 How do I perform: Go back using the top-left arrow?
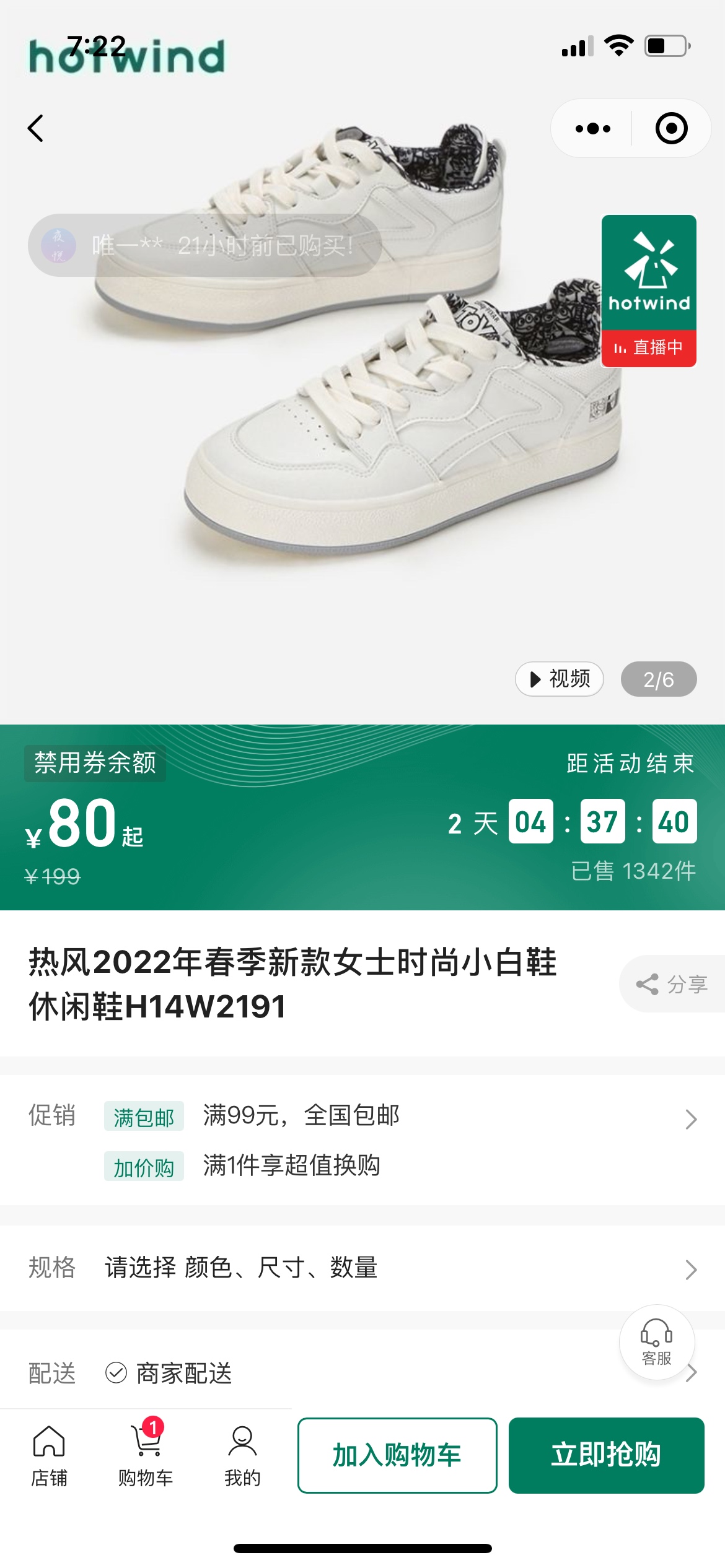[x=36, y=128]
